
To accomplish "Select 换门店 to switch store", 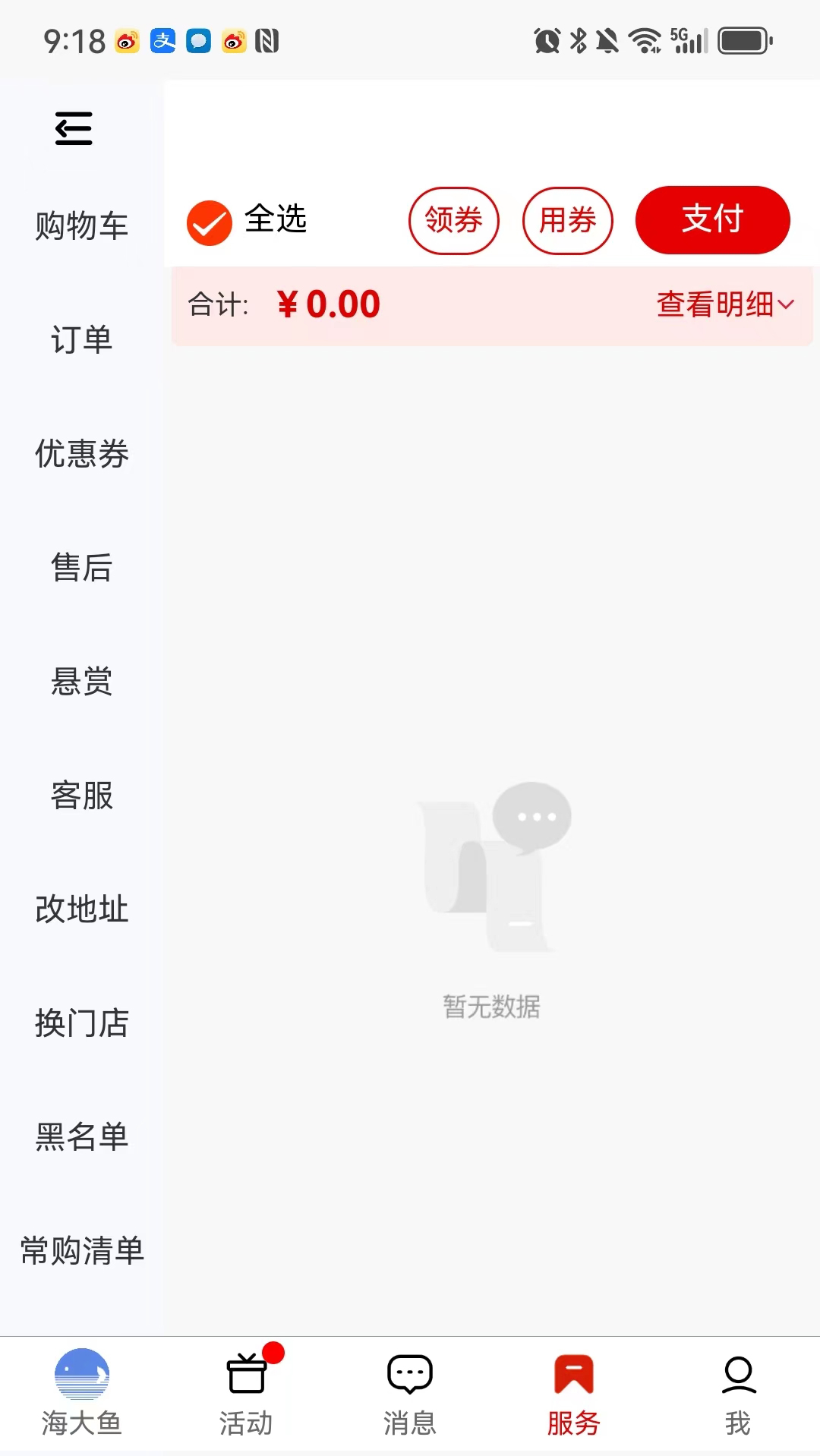I will point(81,1023).
